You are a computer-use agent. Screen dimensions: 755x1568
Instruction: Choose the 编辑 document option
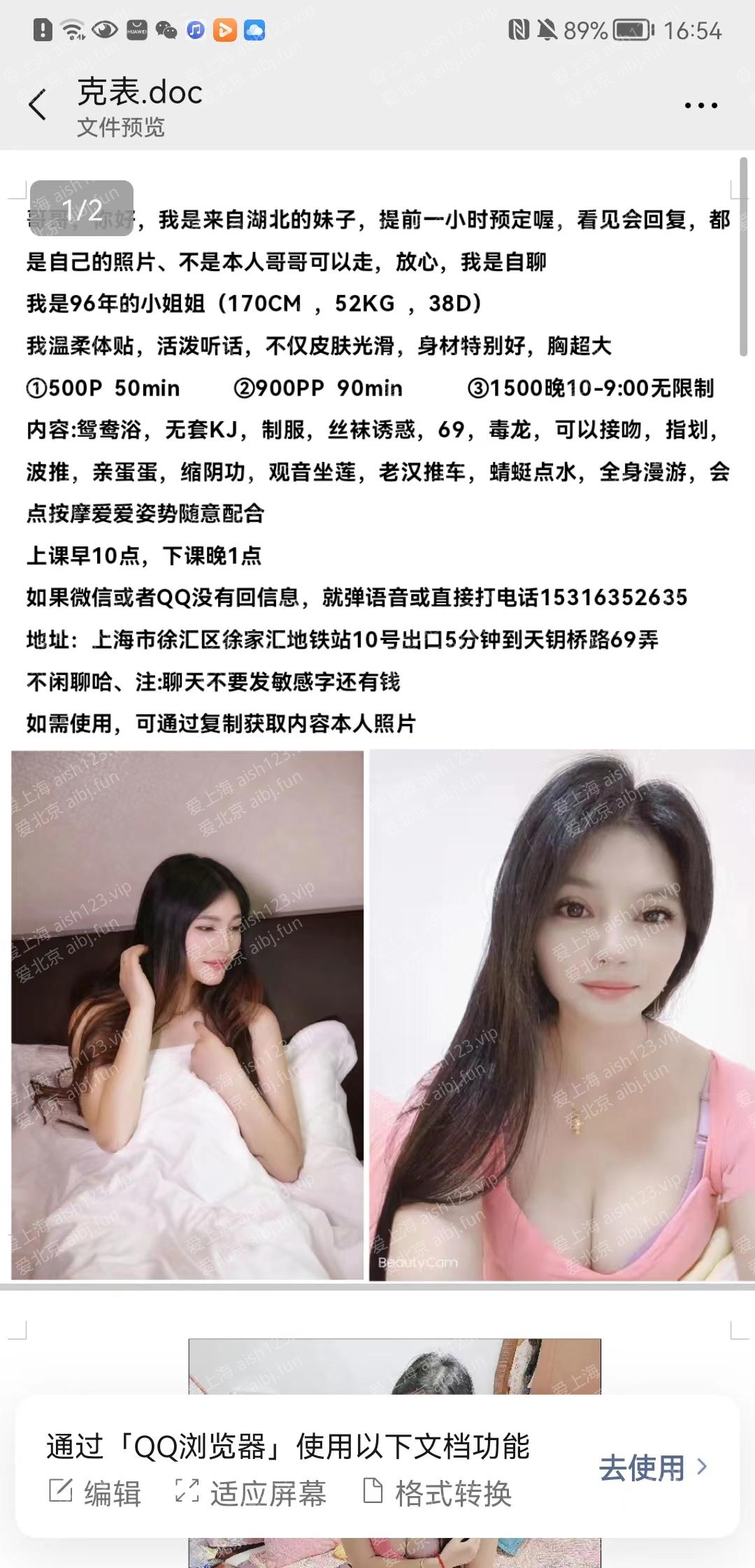[x=96, y=1493]
